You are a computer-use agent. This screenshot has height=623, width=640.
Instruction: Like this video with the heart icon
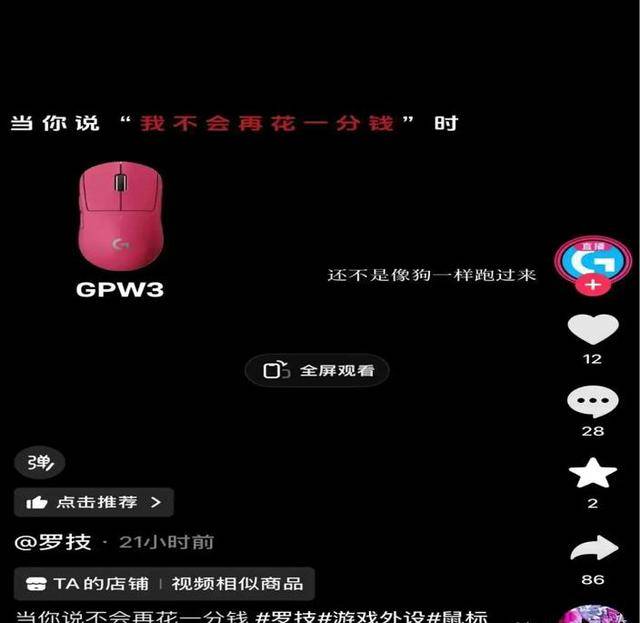pyautogui.click(x=593, y=329)
